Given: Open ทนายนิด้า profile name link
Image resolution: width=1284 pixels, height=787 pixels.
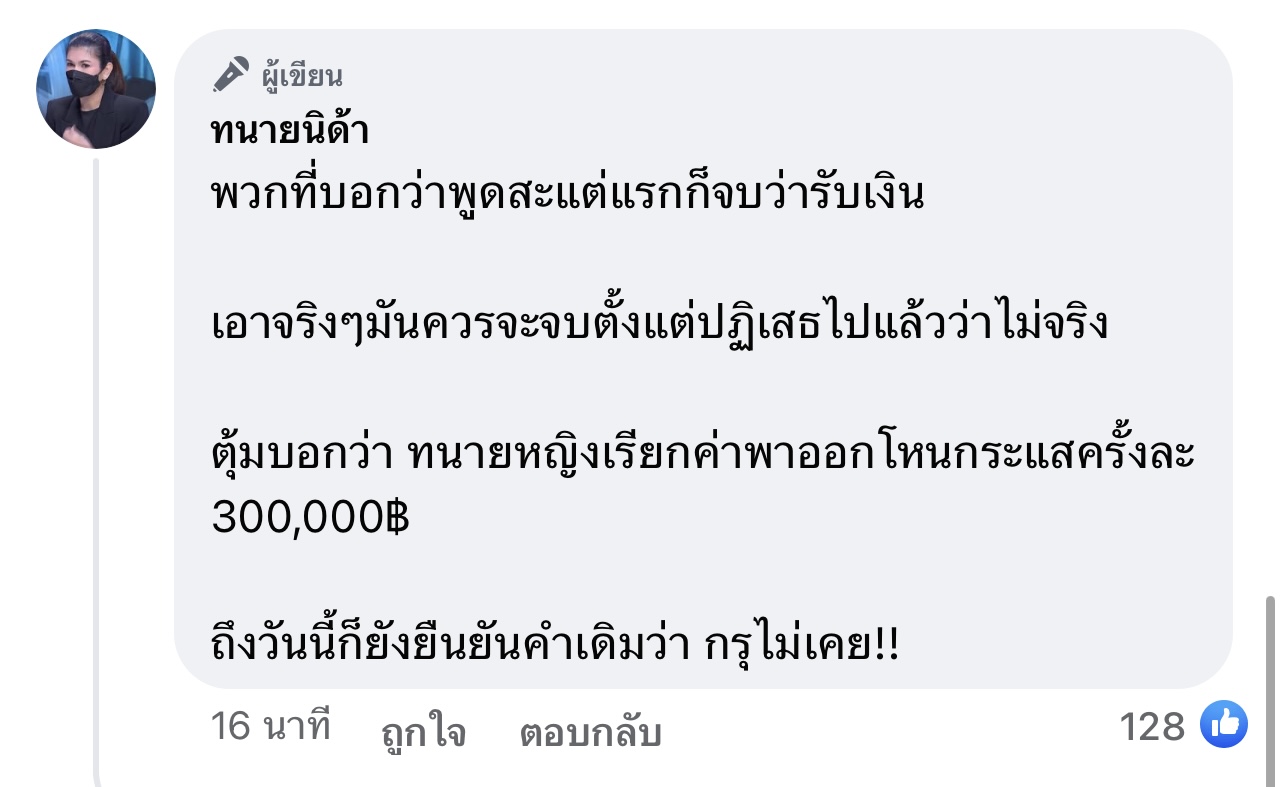Looking at the screenshot, I should [290, 131].
